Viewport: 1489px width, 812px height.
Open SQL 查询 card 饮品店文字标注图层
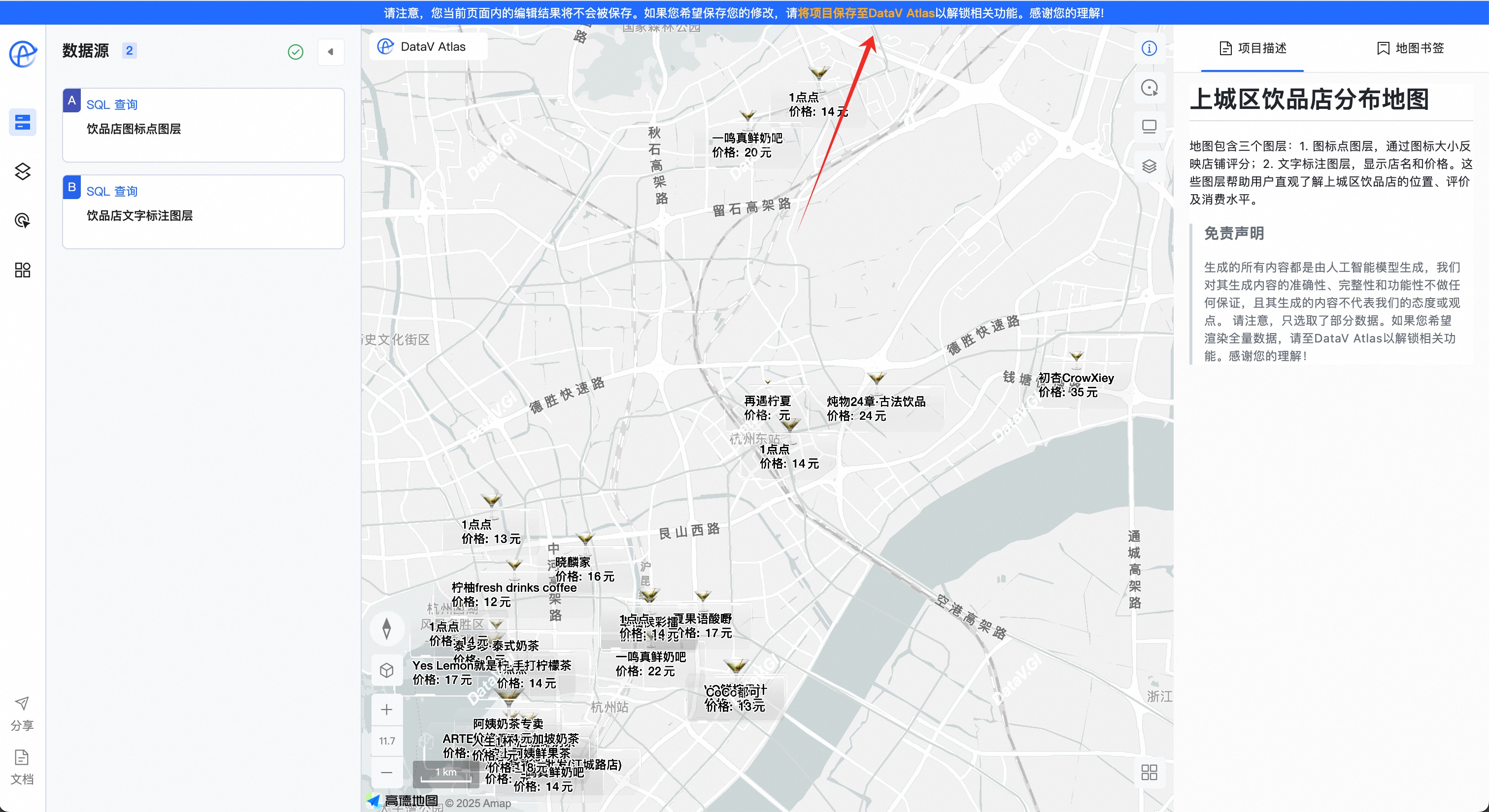coord(203,211)
